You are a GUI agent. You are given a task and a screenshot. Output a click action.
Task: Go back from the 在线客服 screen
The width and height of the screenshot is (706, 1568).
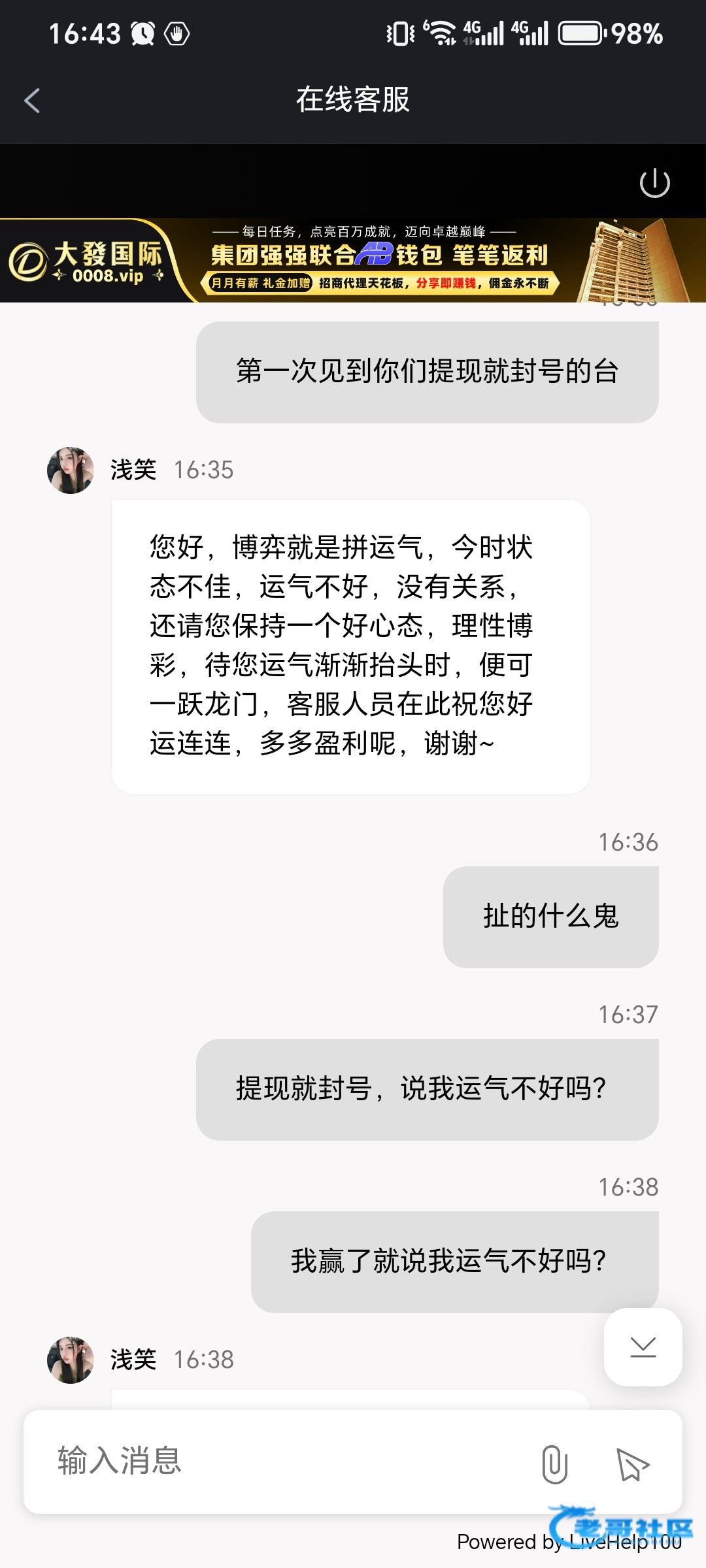32,101
